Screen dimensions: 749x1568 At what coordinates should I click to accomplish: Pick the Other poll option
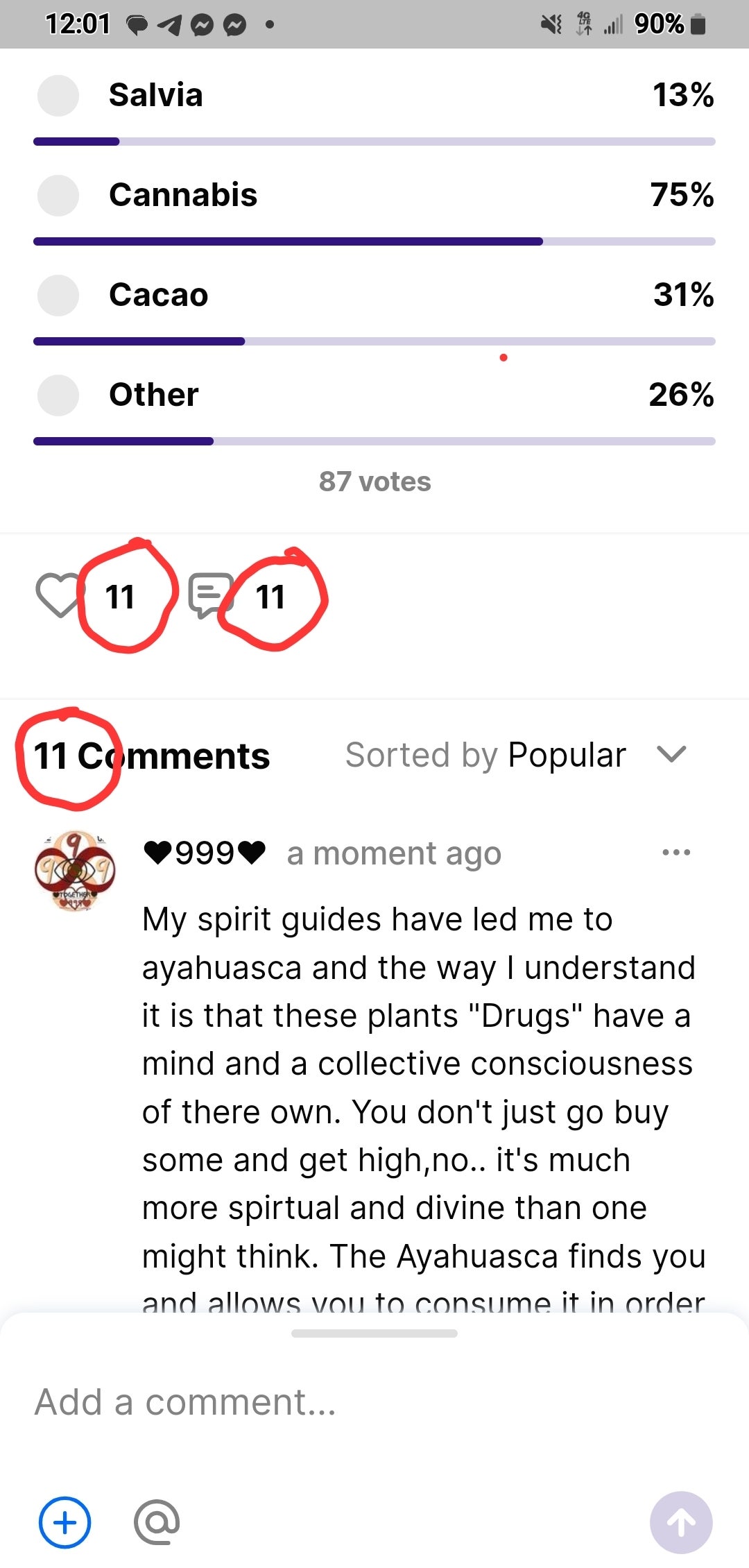(58, 395)
